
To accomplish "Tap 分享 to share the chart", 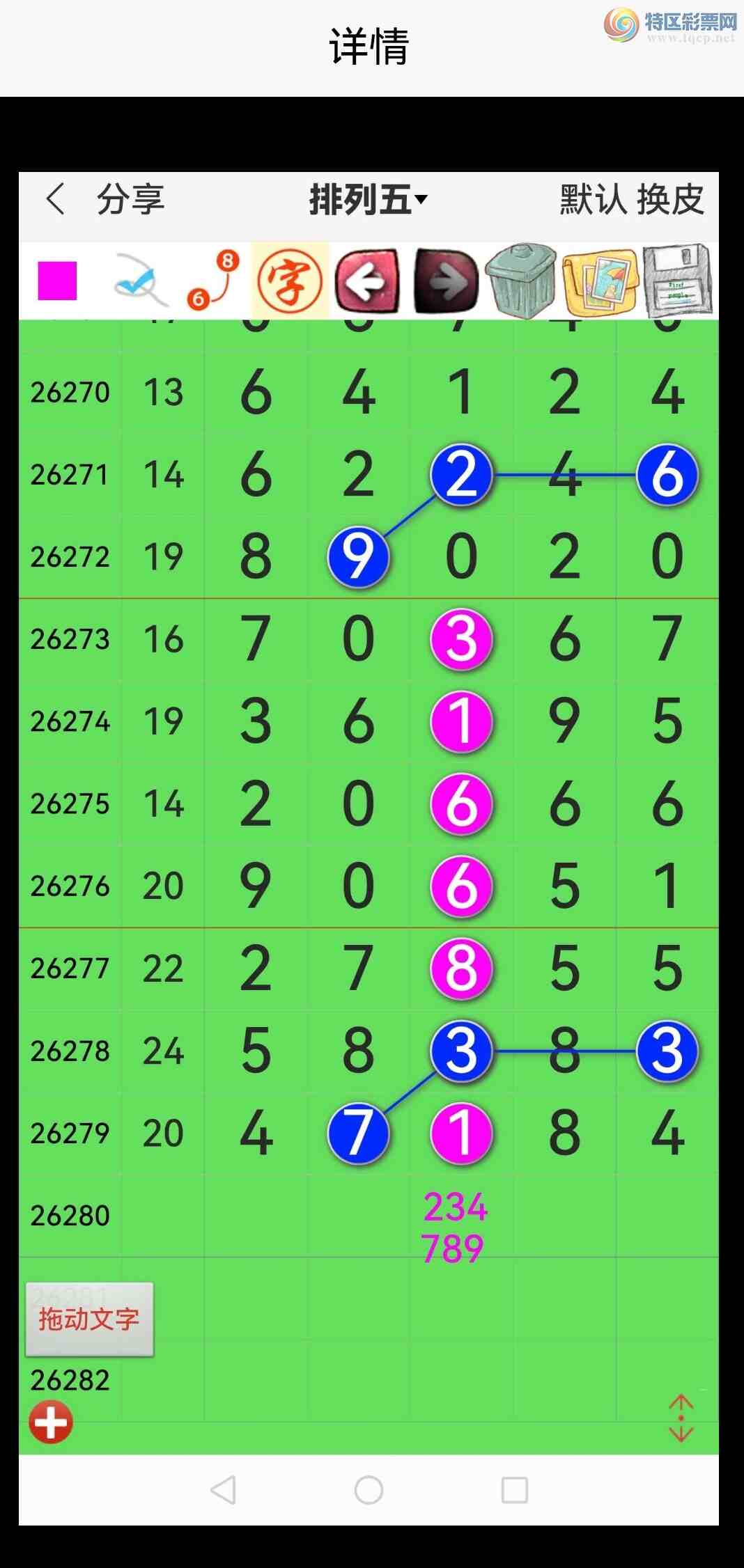I will 130,200.
